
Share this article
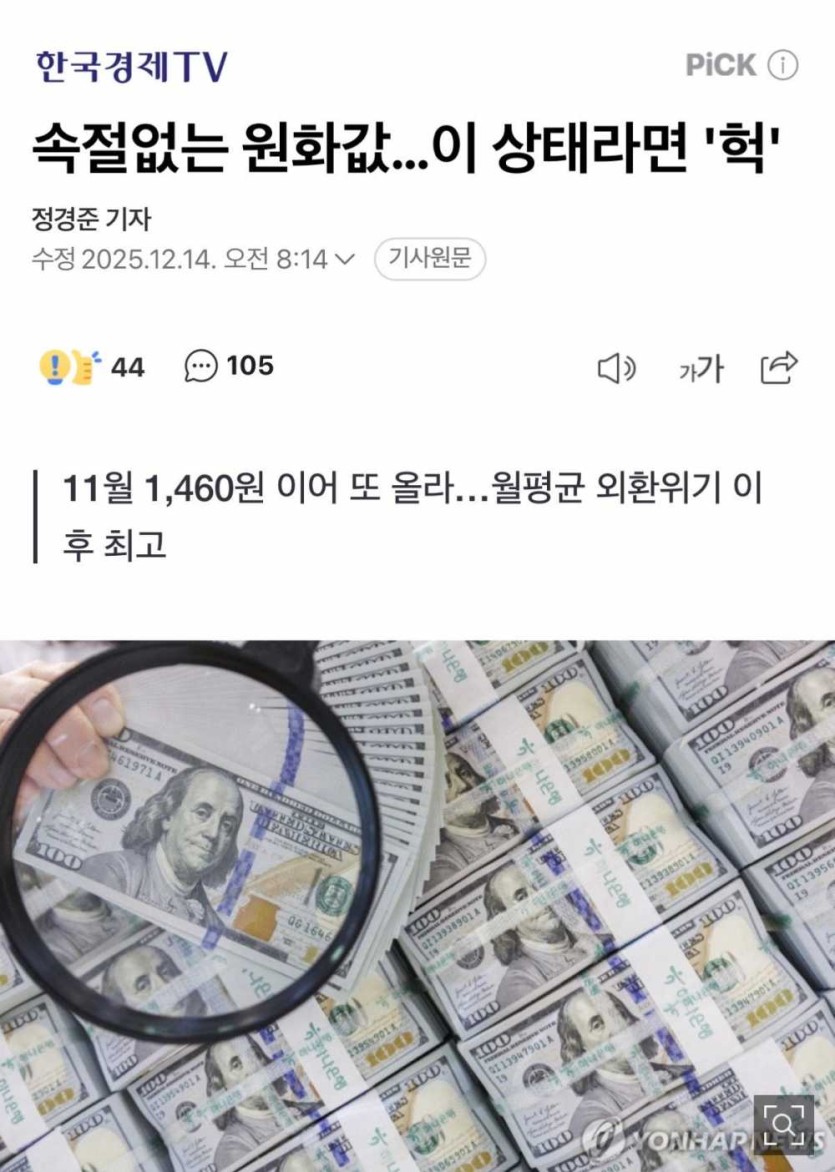[779, 368]
